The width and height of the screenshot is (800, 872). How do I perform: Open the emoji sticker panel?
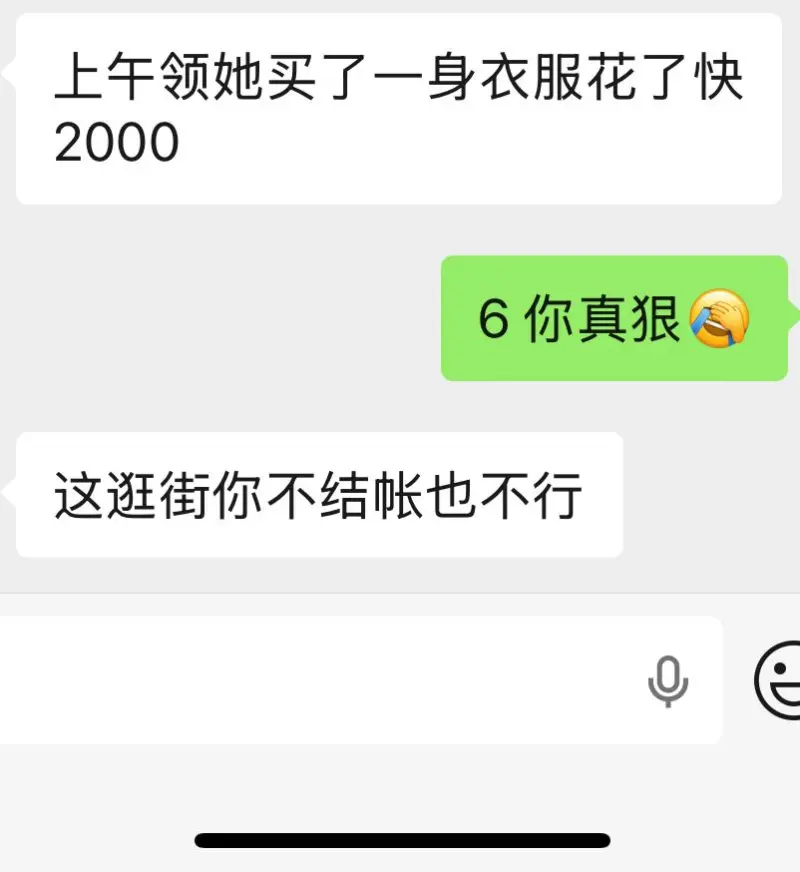click(x=780, y=680)
